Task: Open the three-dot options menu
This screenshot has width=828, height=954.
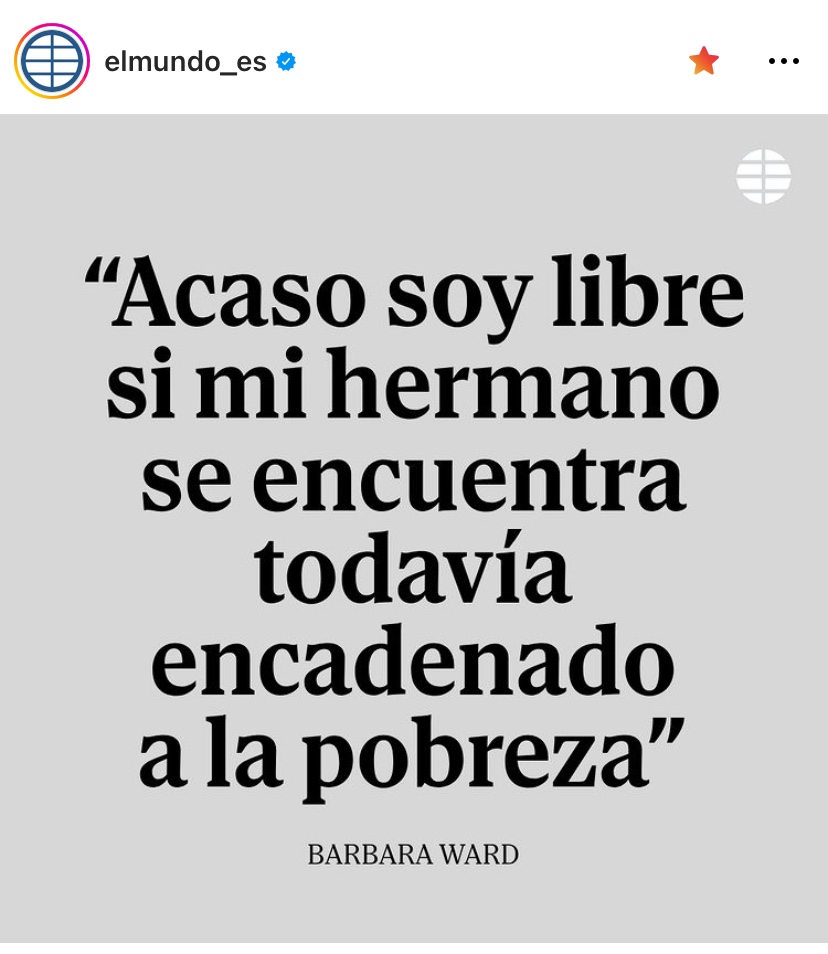Action: [x=783, y=61]
